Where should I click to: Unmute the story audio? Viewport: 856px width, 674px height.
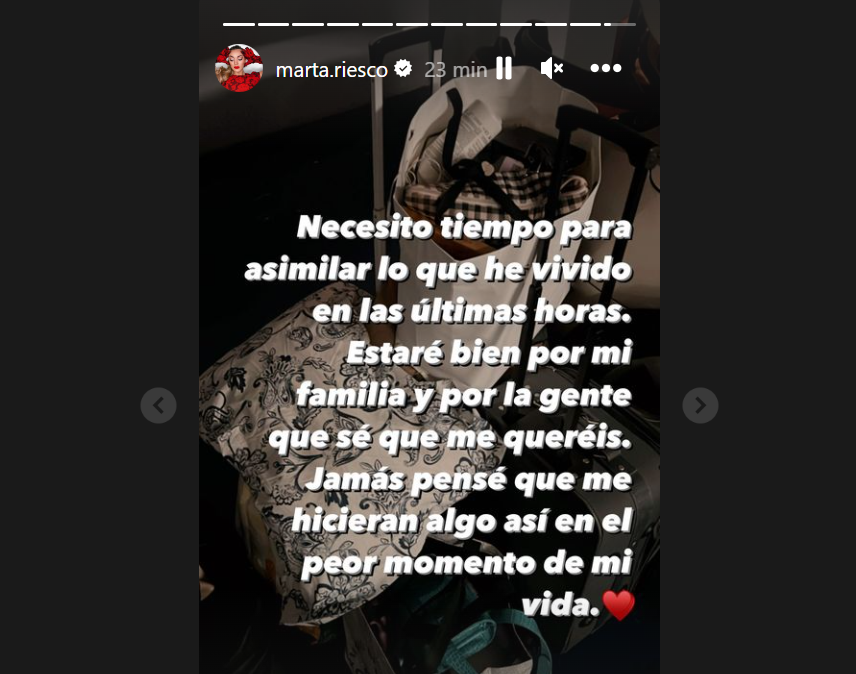pos(551,68)
